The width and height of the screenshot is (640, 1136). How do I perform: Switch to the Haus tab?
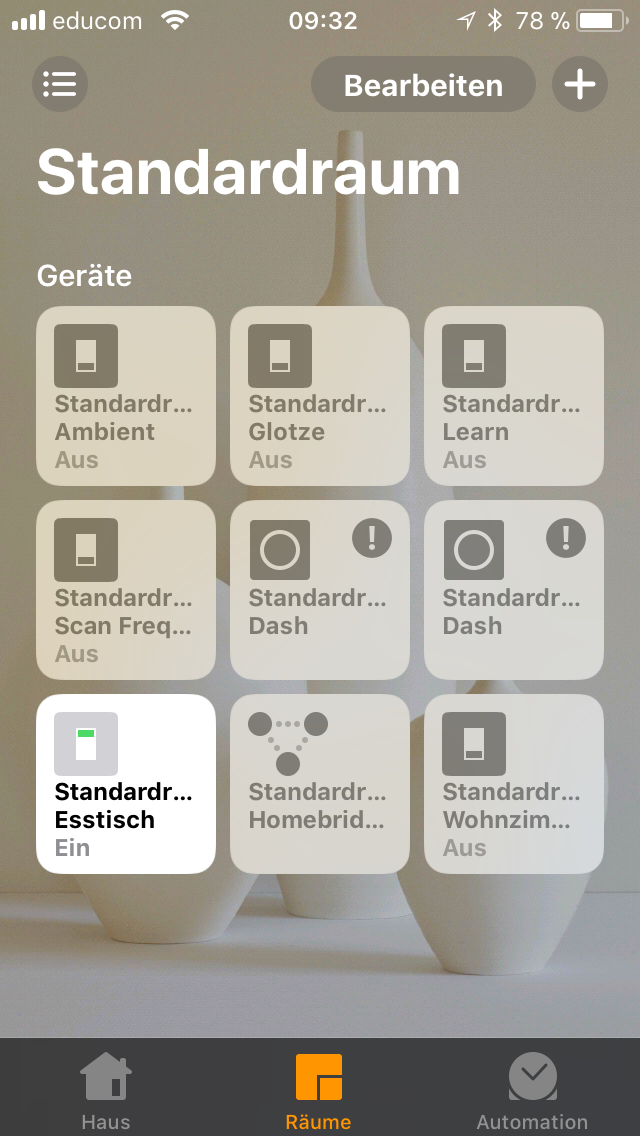[x=106, y=1090]
